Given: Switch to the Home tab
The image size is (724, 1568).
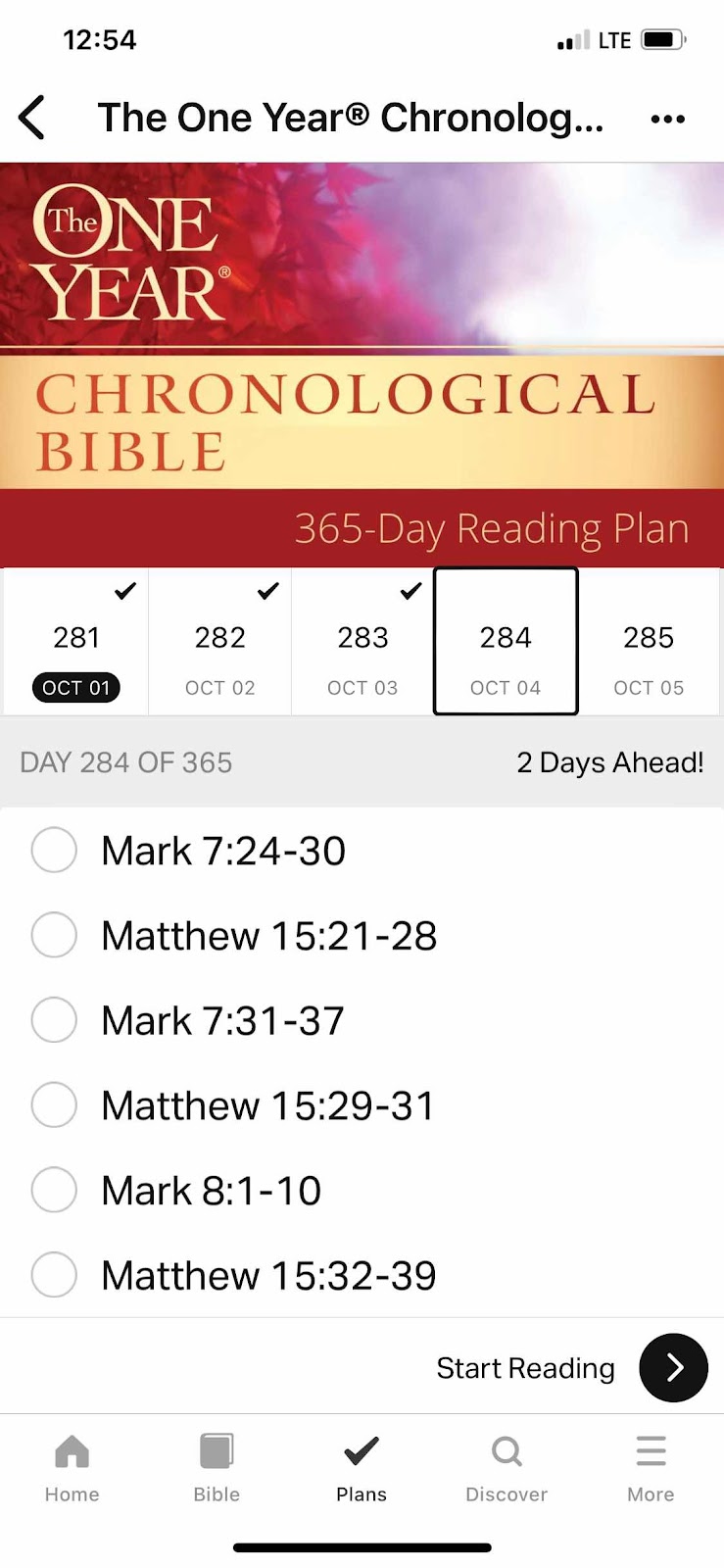Looking at the screenshot, I should [x=72, y=1467].
